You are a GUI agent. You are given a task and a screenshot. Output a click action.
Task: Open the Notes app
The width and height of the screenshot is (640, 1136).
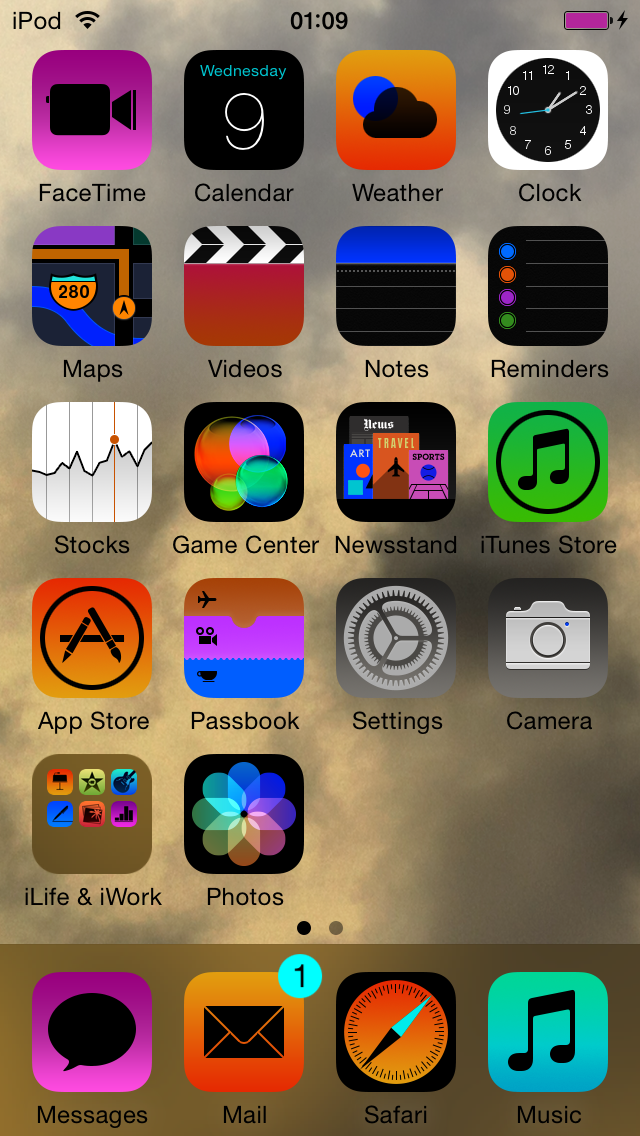396,286
